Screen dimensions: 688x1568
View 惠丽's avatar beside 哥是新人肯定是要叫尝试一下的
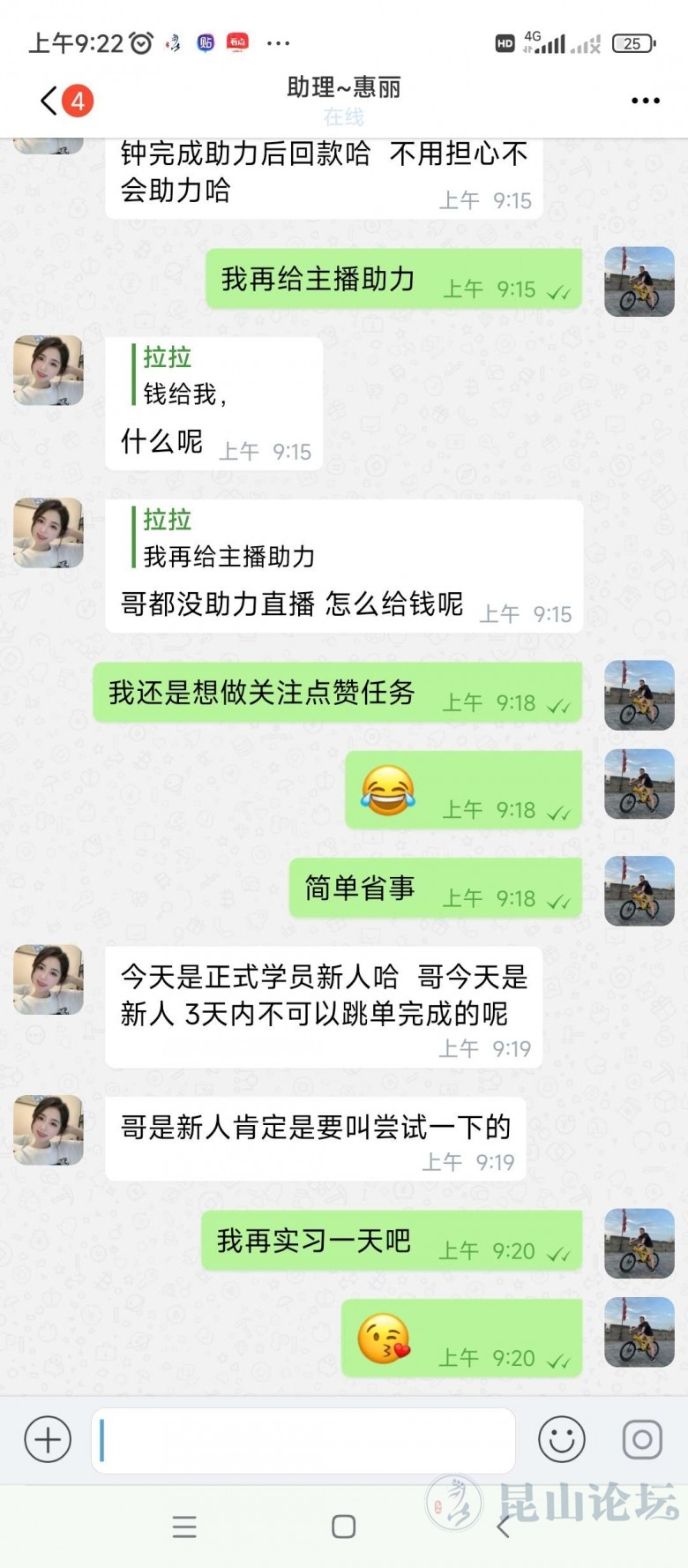(49, 1130)
